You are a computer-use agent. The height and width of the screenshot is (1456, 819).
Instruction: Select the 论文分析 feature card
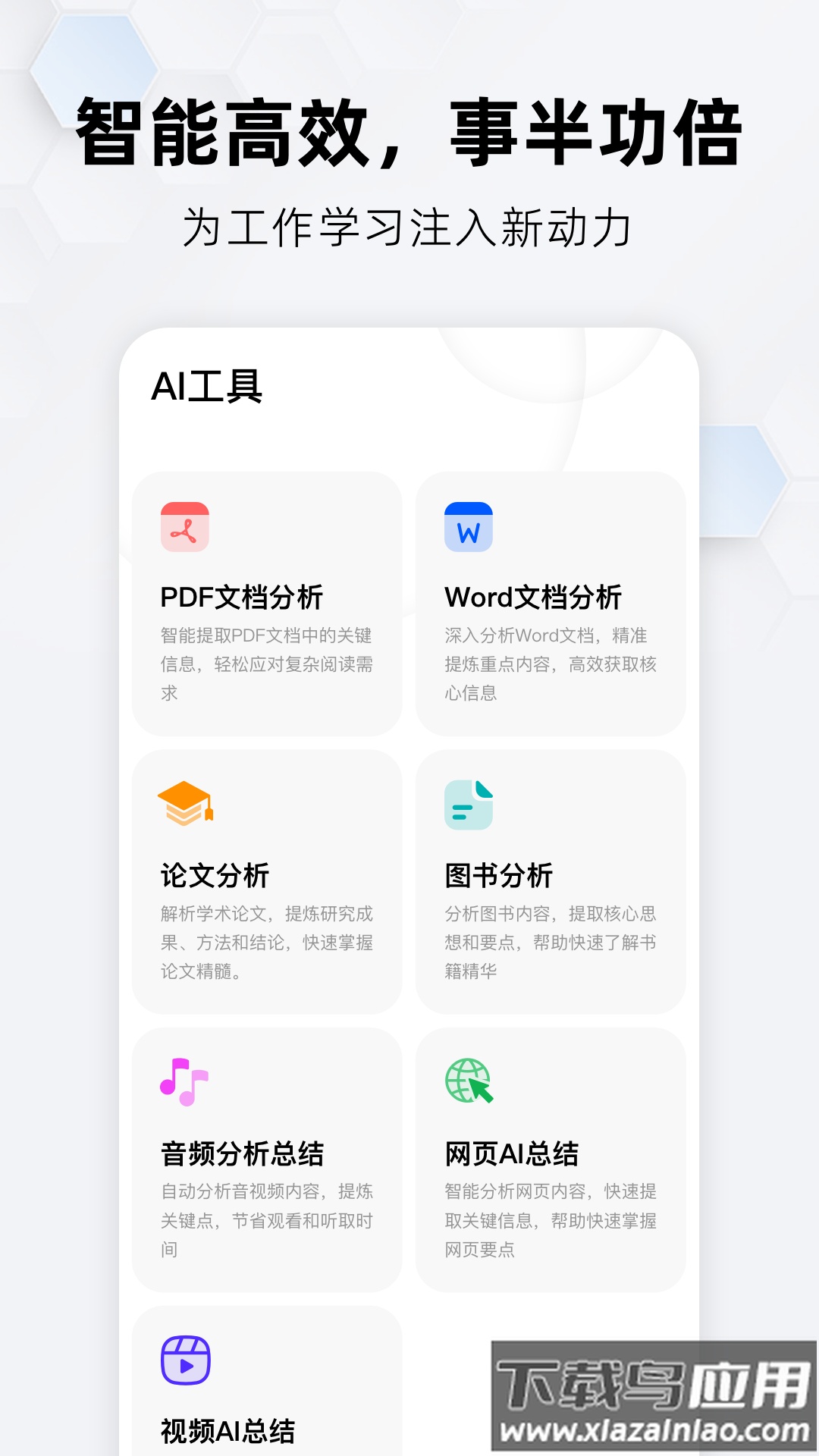pos(265,883)
